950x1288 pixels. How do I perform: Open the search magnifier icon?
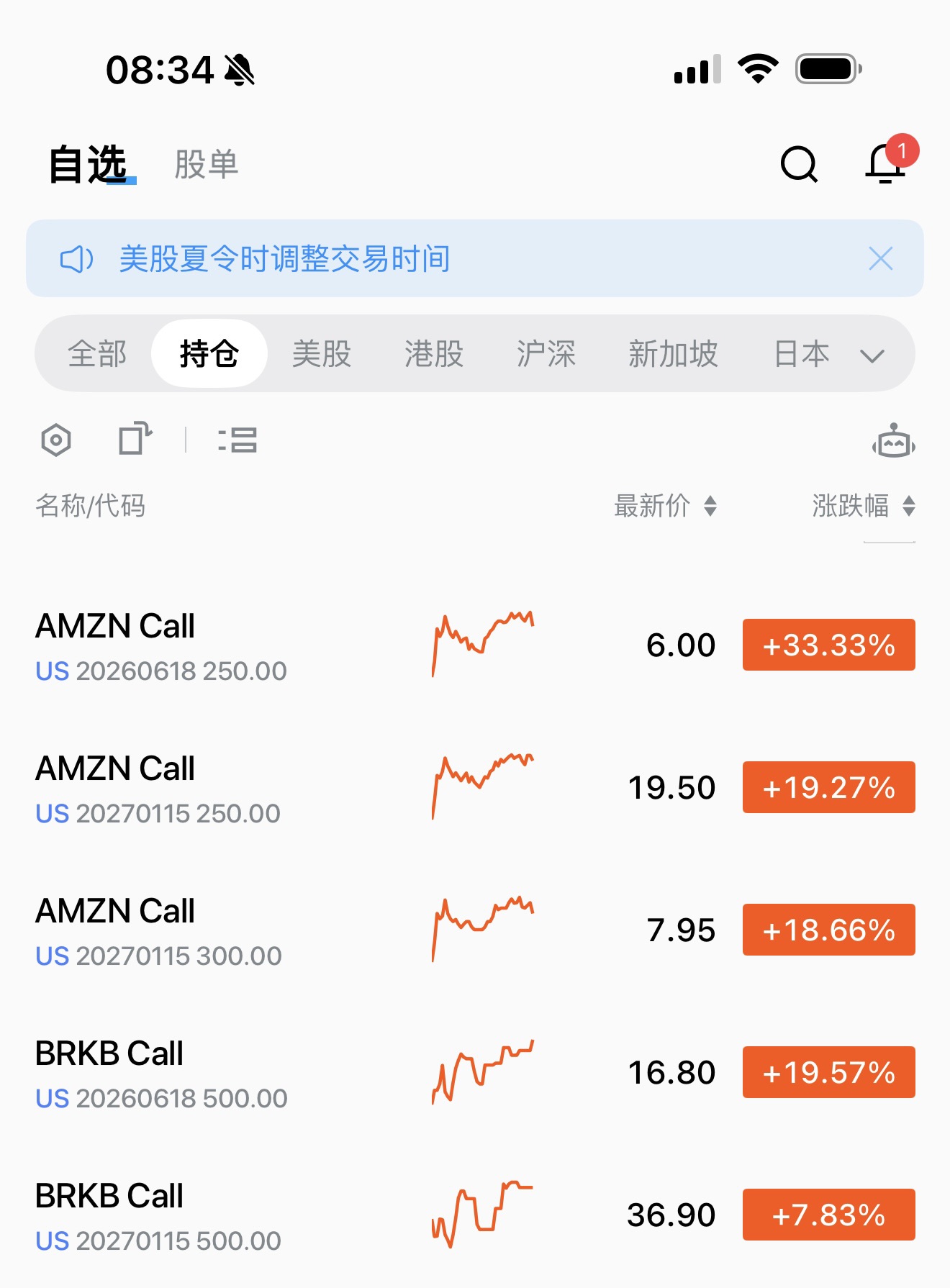point(799,165)
